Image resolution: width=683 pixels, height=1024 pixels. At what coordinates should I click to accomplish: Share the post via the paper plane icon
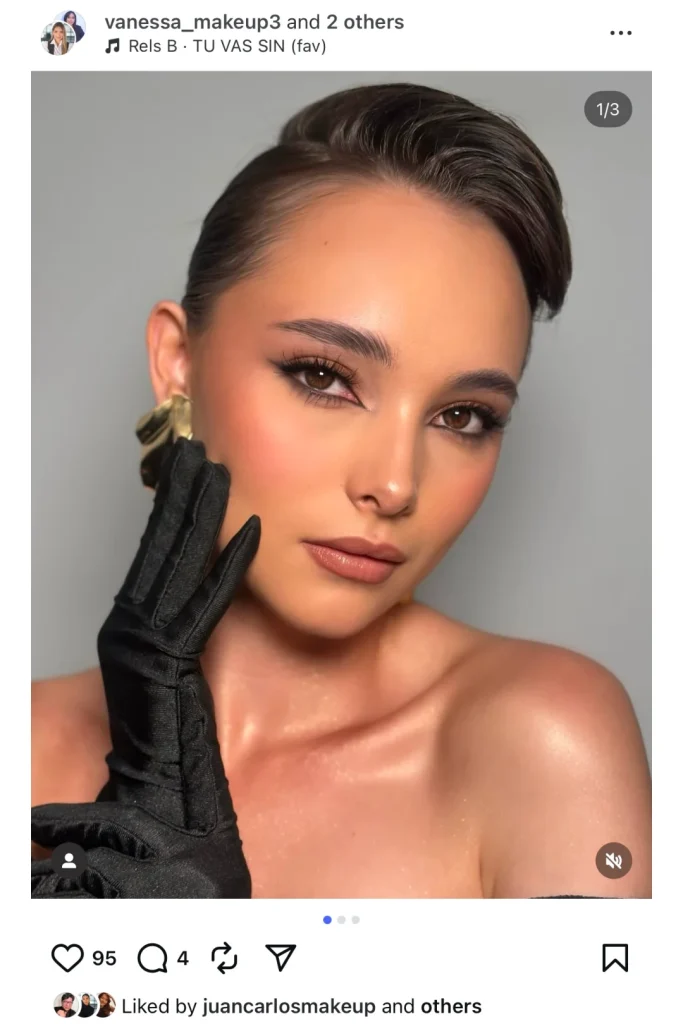(x=281, y=958)
